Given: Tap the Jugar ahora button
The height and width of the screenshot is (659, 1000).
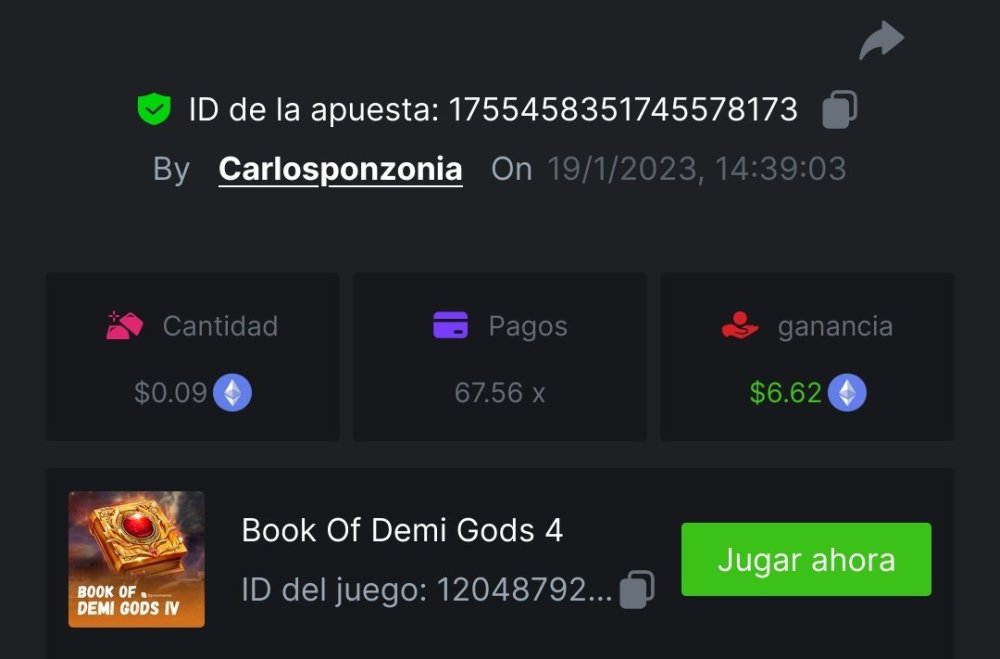Looking at the screenshot, I should (x=806, y=559).
